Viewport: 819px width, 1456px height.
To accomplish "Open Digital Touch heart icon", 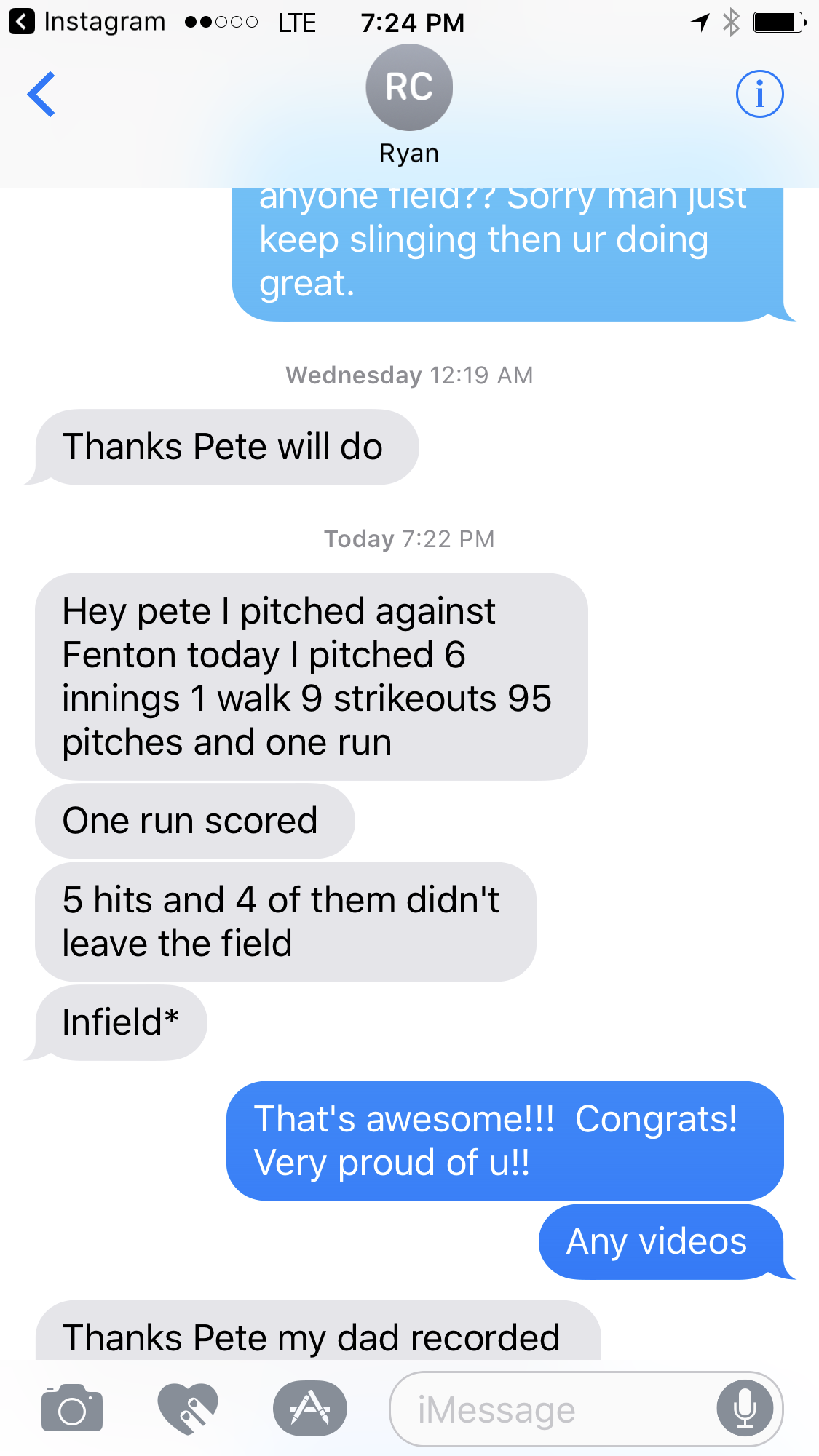I will click(x=188, y=1409).
